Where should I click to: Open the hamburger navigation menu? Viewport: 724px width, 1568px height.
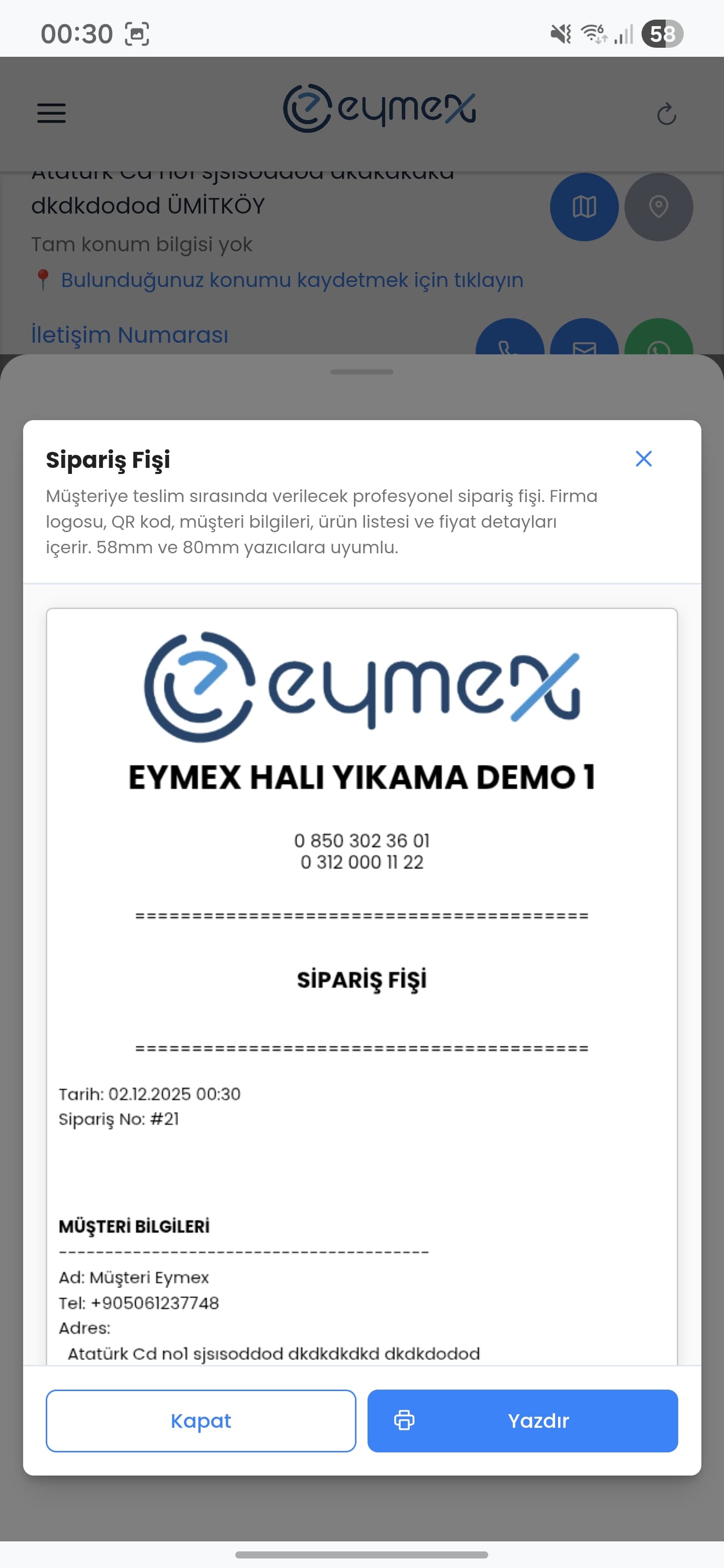(51, 113)
